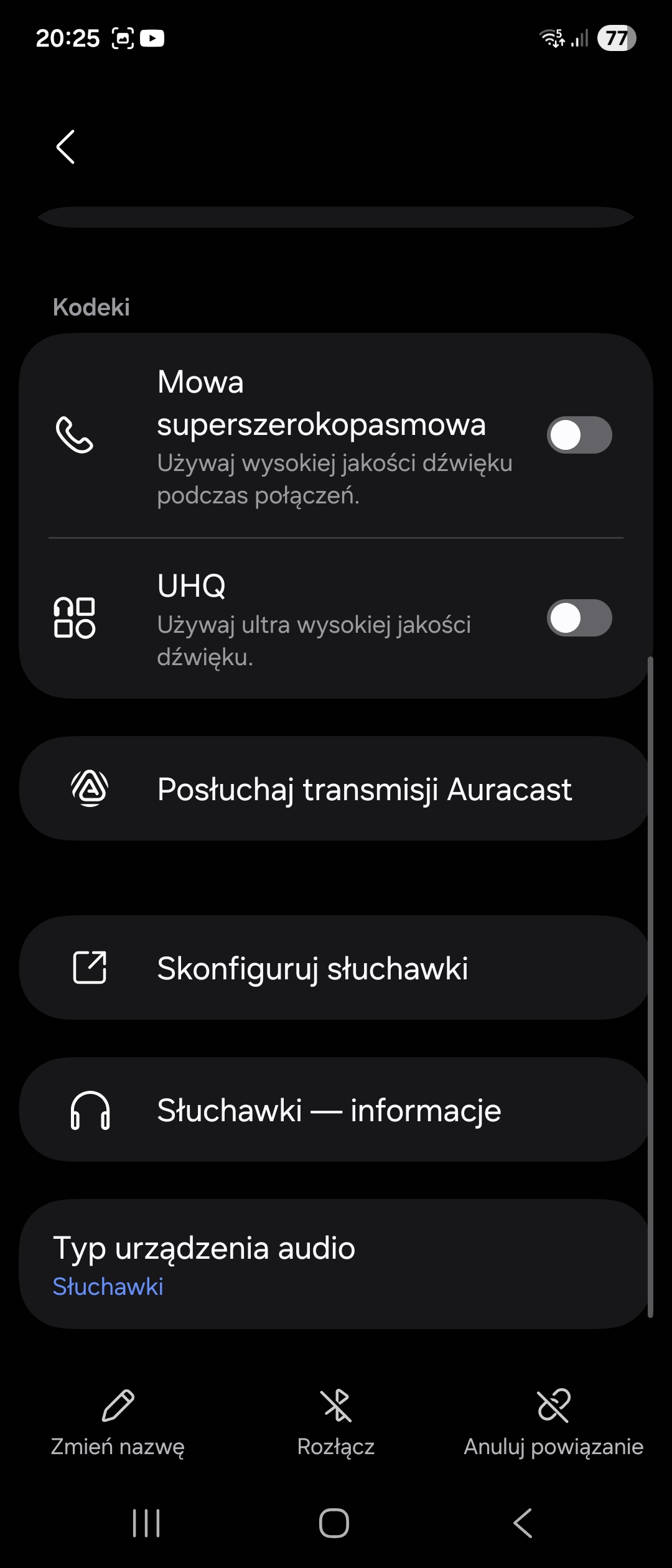The height and width of the screenshot is (1568, 672).
Task: Select Typ urządzenia audio
Action: coord(336,1264)
